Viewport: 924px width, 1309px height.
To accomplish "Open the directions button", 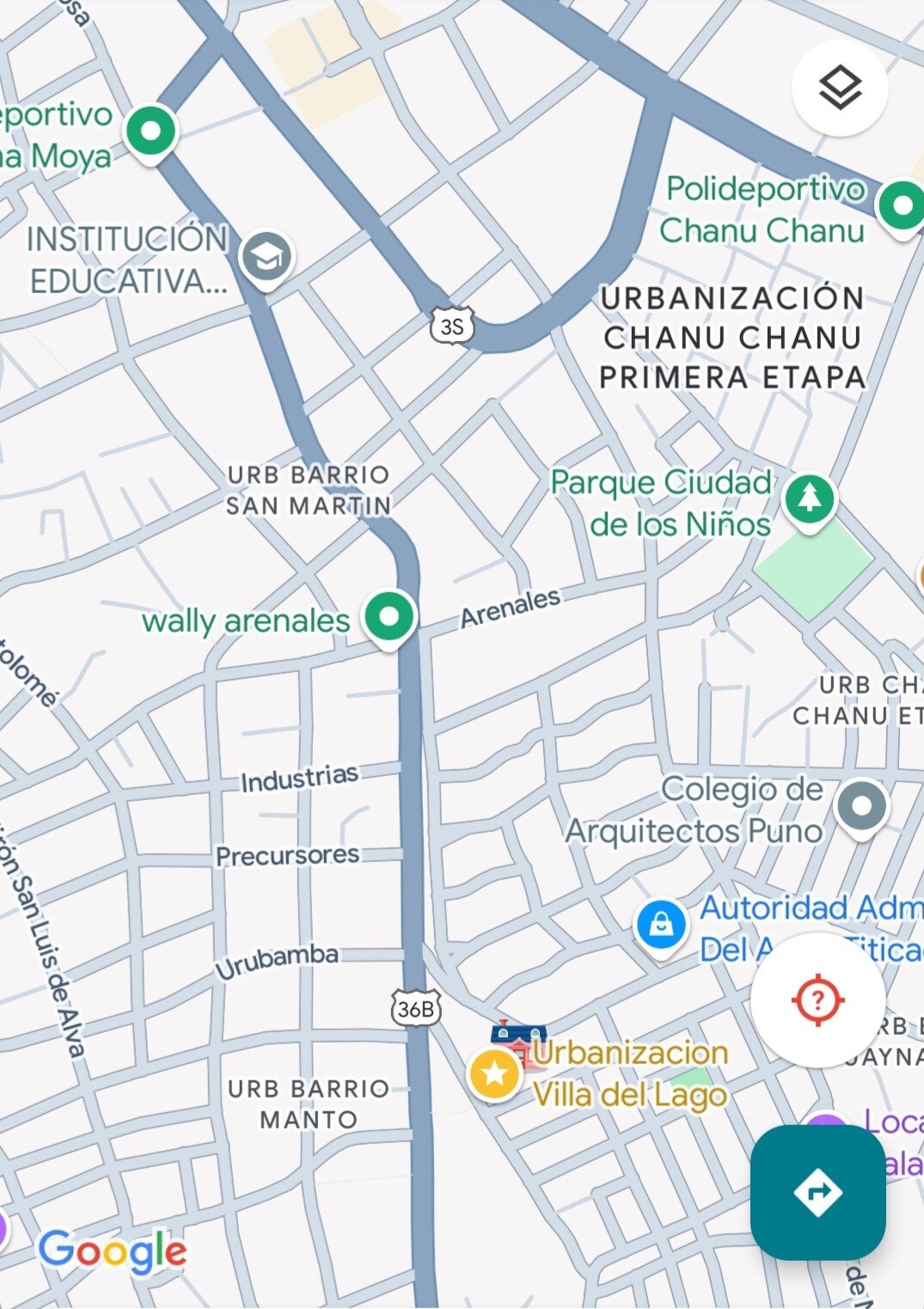I will pos(817,1192).
